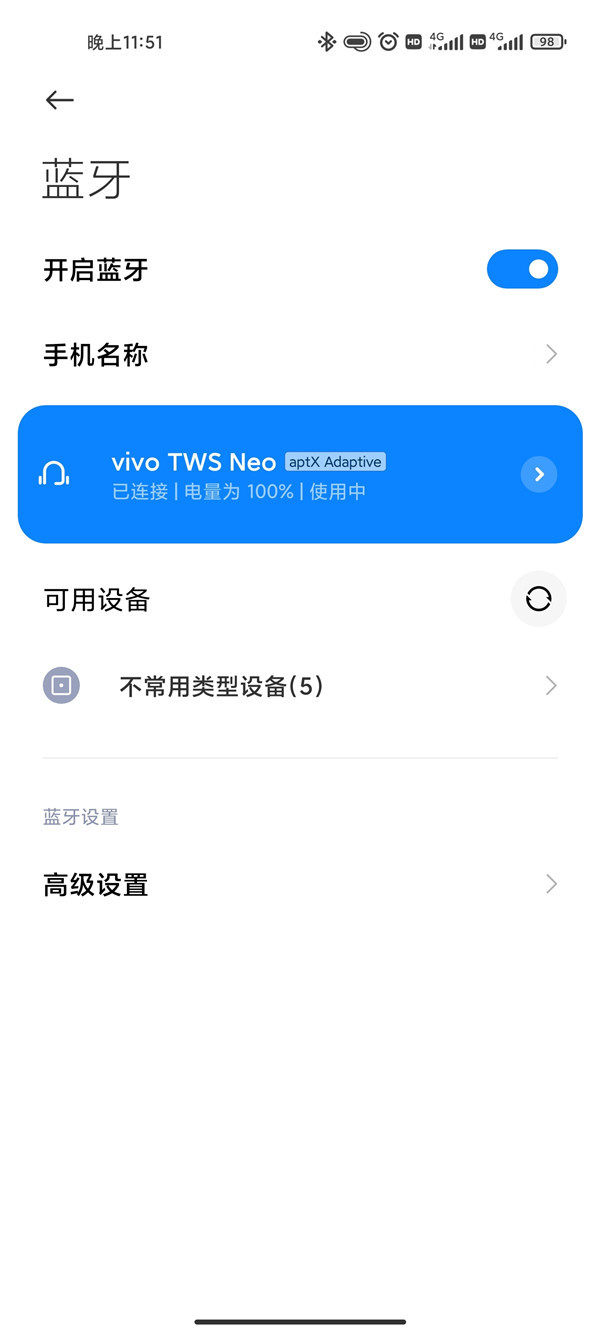The image size is (600, 1333).
Task: Open the 手机名称 setting
Action: pyautogui.click(x=300, y=355)
